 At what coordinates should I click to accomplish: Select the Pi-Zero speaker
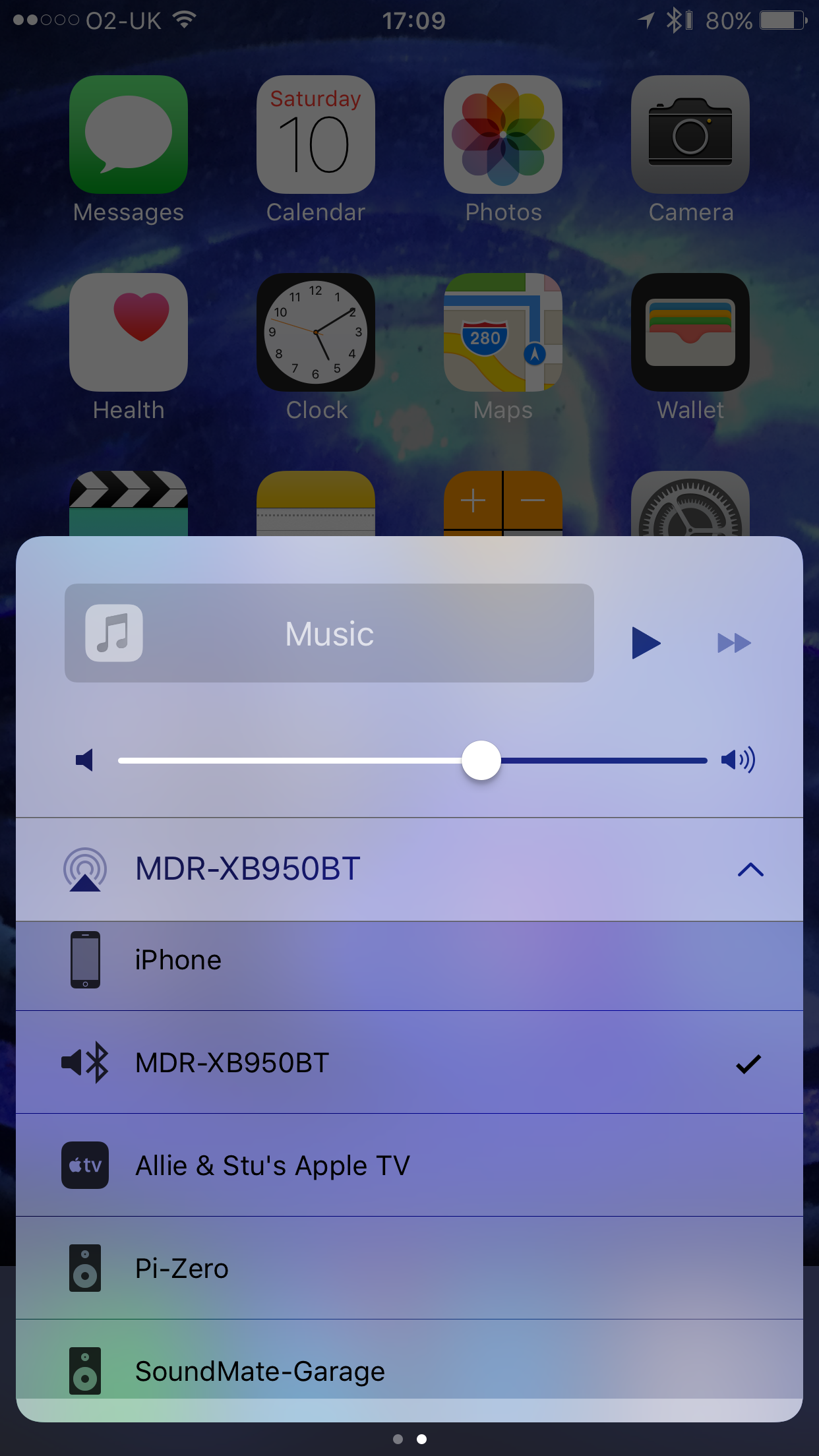[x=409, y=1268]
